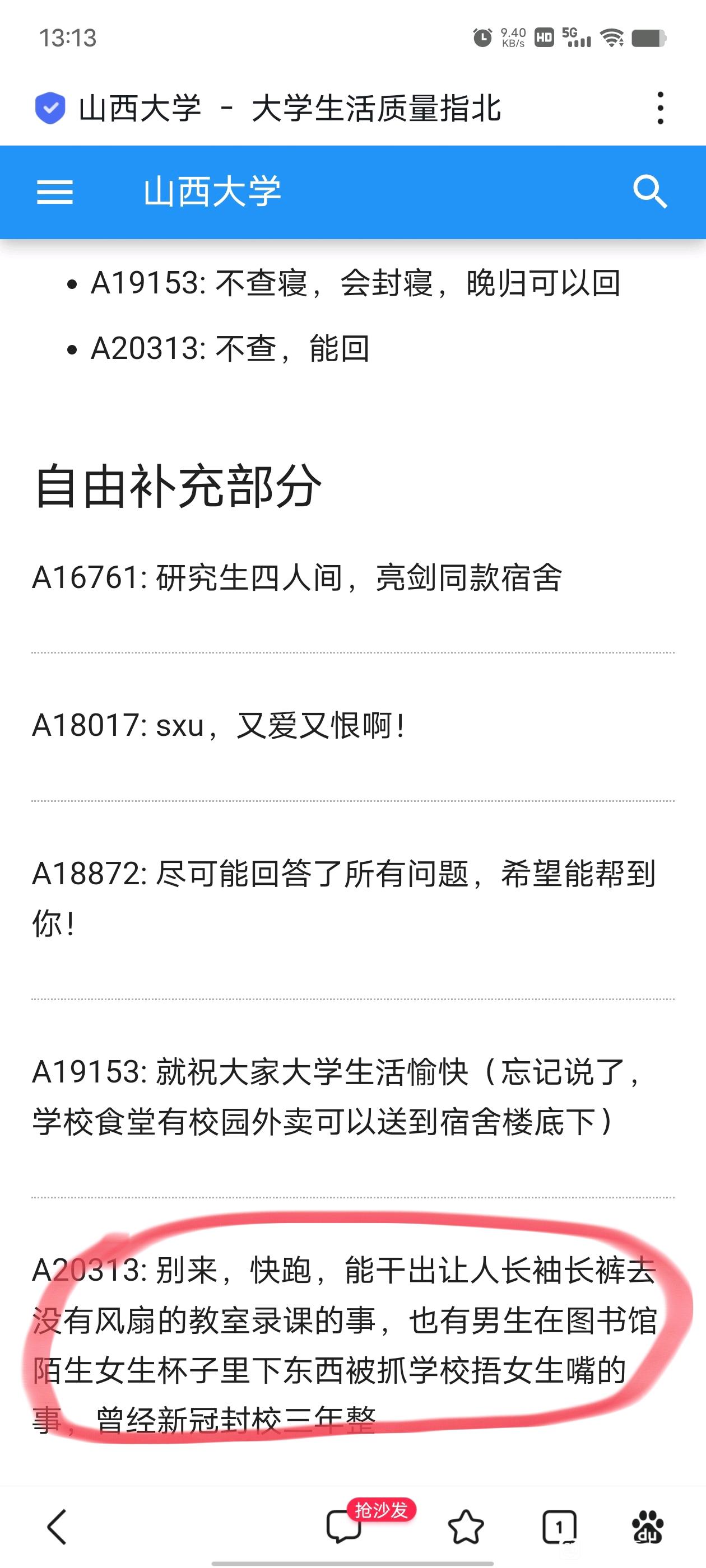
Task: Open the tab switcher showing 1
Action: (x=559, y=1527)
